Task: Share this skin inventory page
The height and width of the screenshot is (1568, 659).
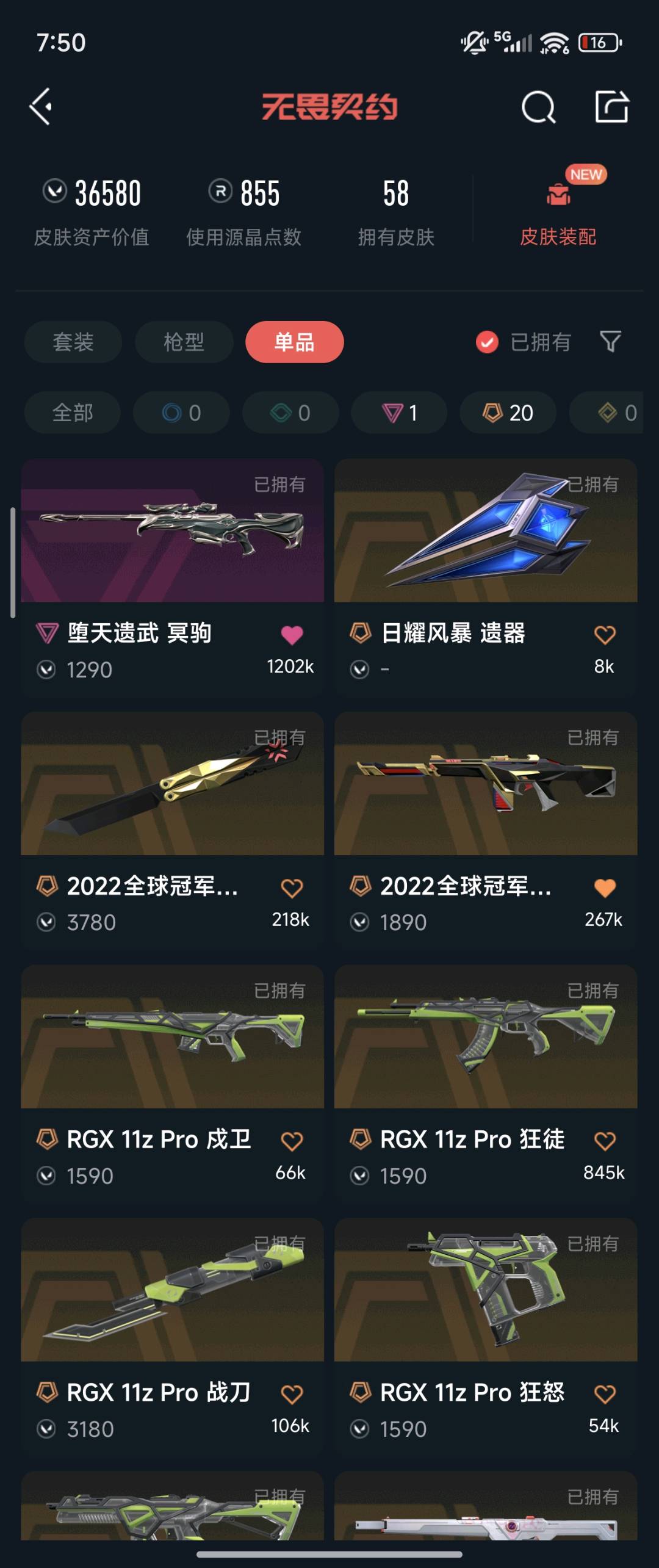Action: (611, 107)
